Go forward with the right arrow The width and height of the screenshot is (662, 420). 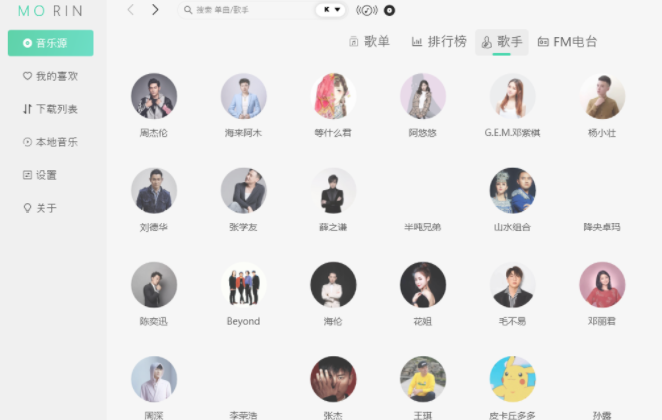tap(155, 10)
